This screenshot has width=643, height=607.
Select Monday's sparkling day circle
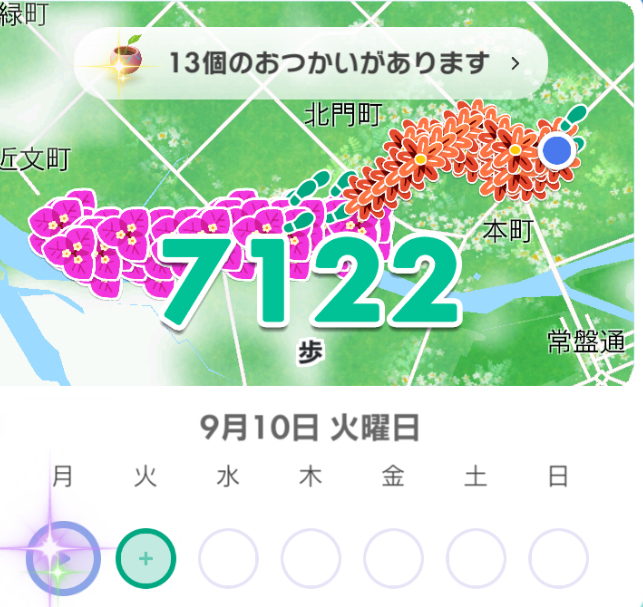pos(64,557)
